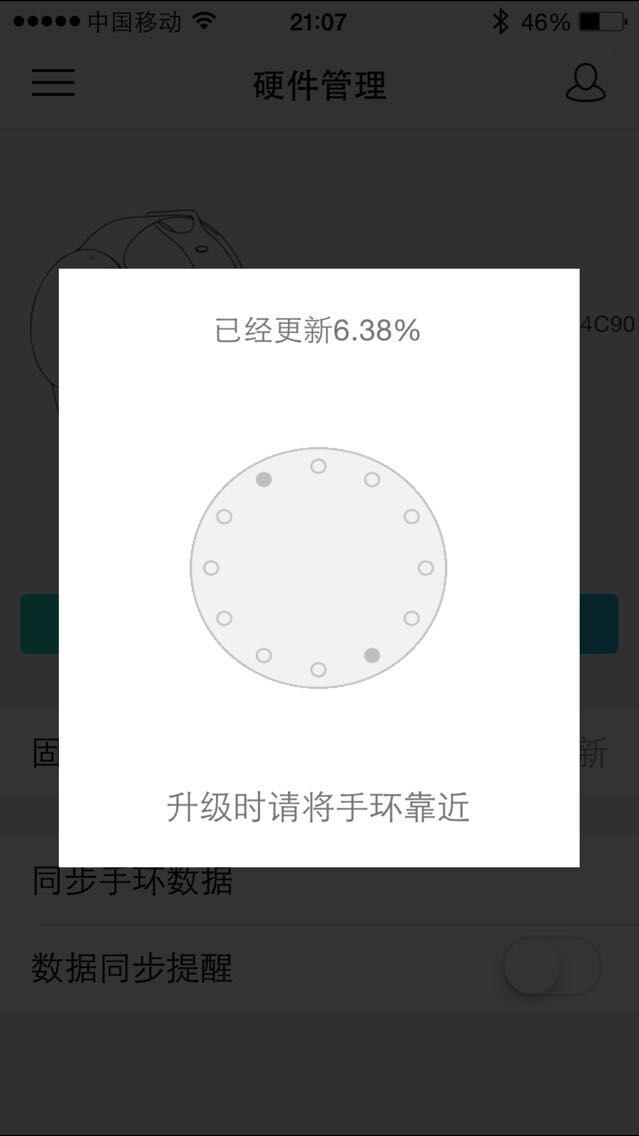Open the hamburger drawer menu
This screenshot has height=1136, width=639.
(x=53, y=83)
